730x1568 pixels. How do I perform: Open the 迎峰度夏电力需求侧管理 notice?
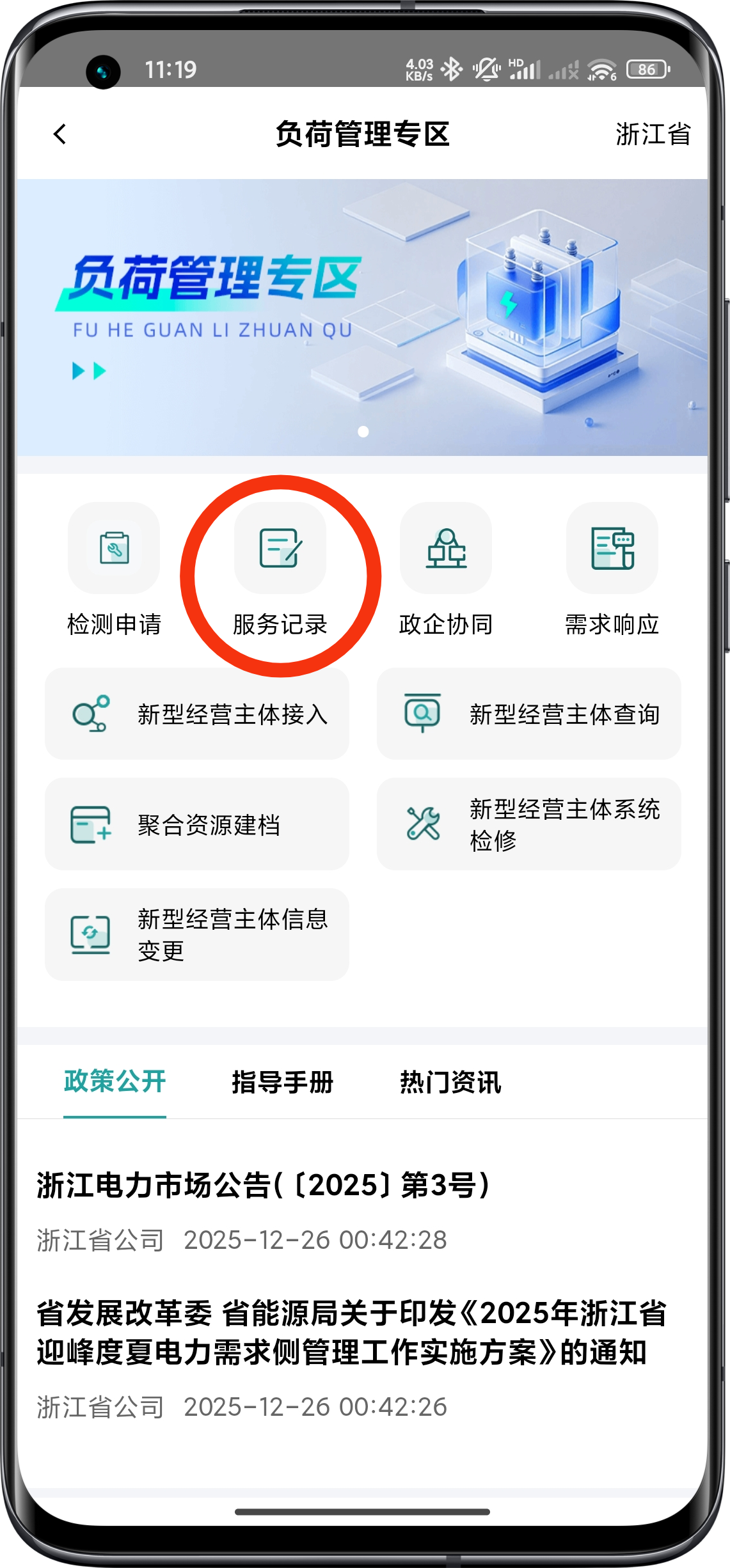[x=351, y=1333]
